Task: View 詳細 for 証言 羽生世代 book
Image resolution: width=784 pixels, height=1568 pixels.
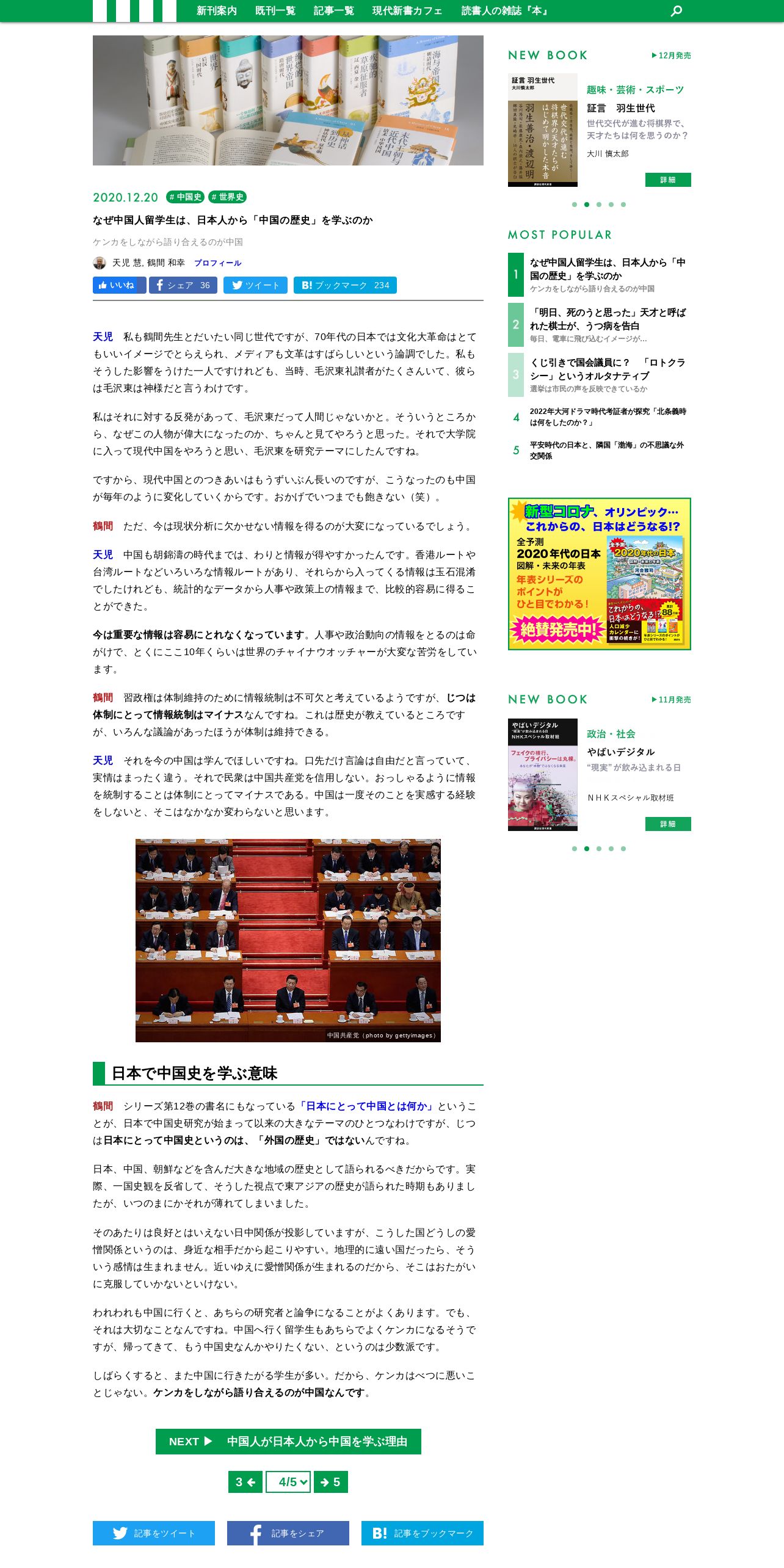Action: click(x=667, y=180)
